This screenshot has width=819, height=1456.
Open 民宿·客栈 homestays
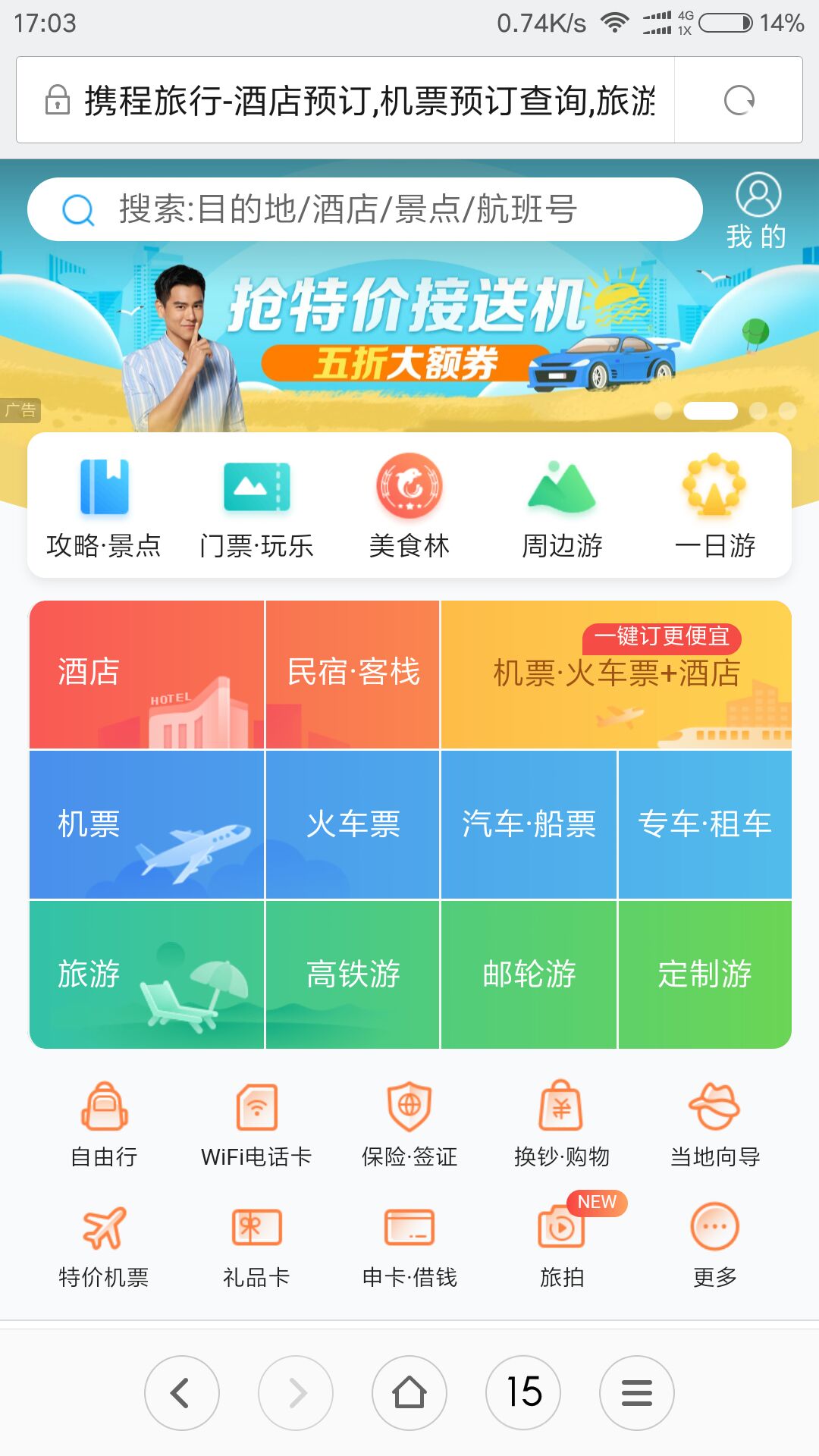point(353,674)
